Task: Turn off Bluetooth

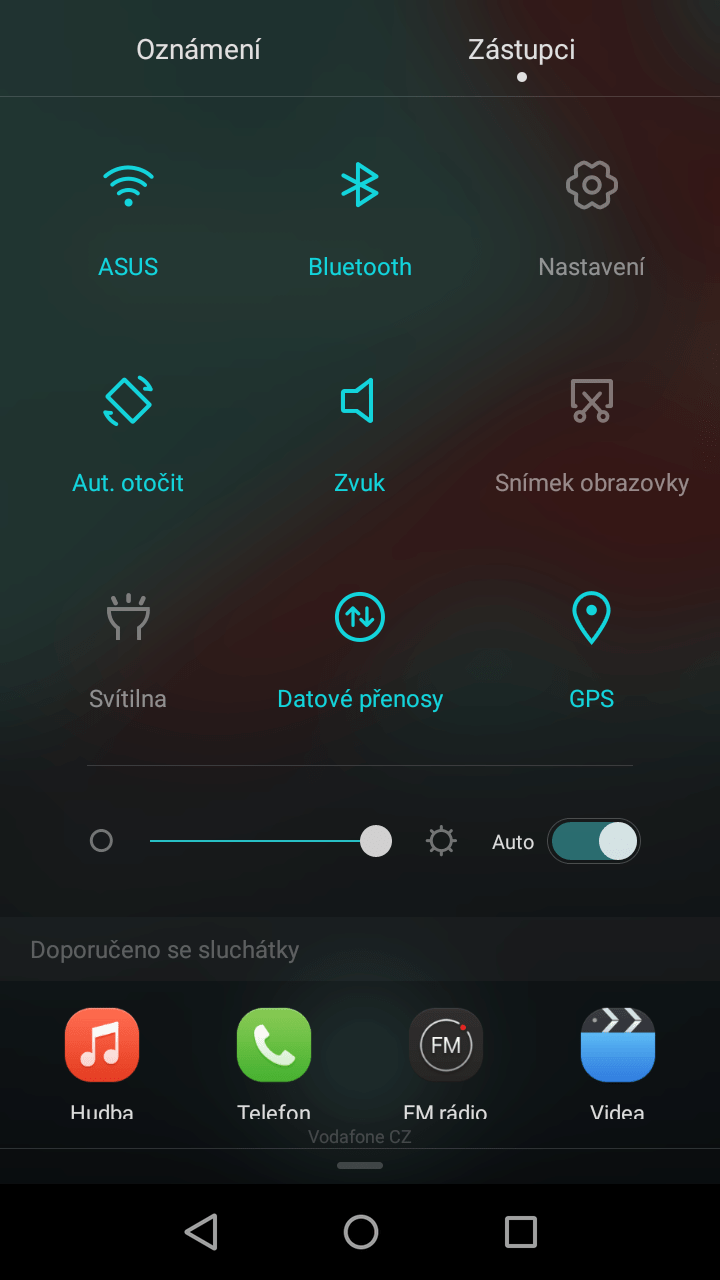Action: tap(360, 221)
